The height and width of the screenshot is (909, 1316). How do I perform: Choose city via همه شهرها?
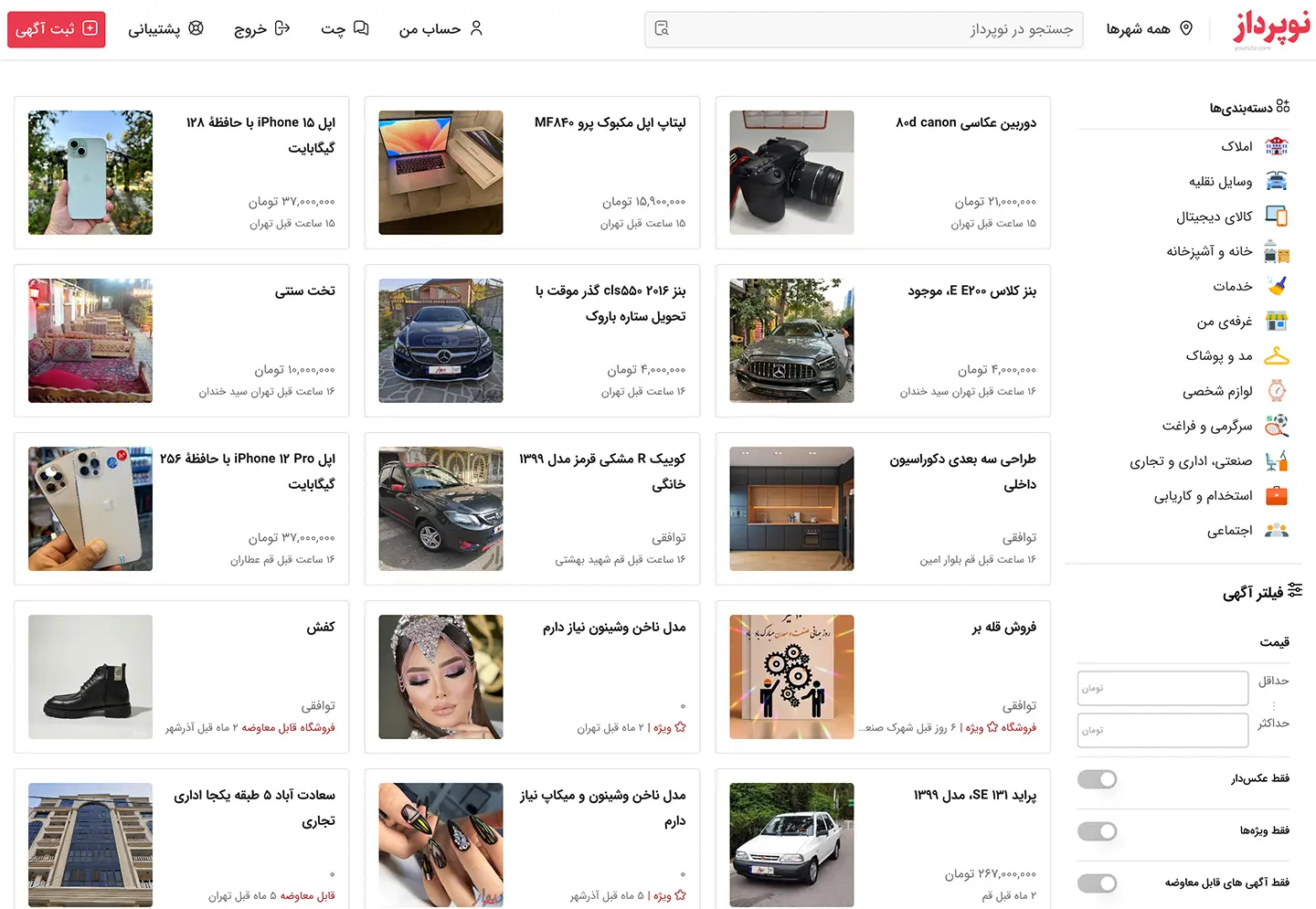[1149, 29]
